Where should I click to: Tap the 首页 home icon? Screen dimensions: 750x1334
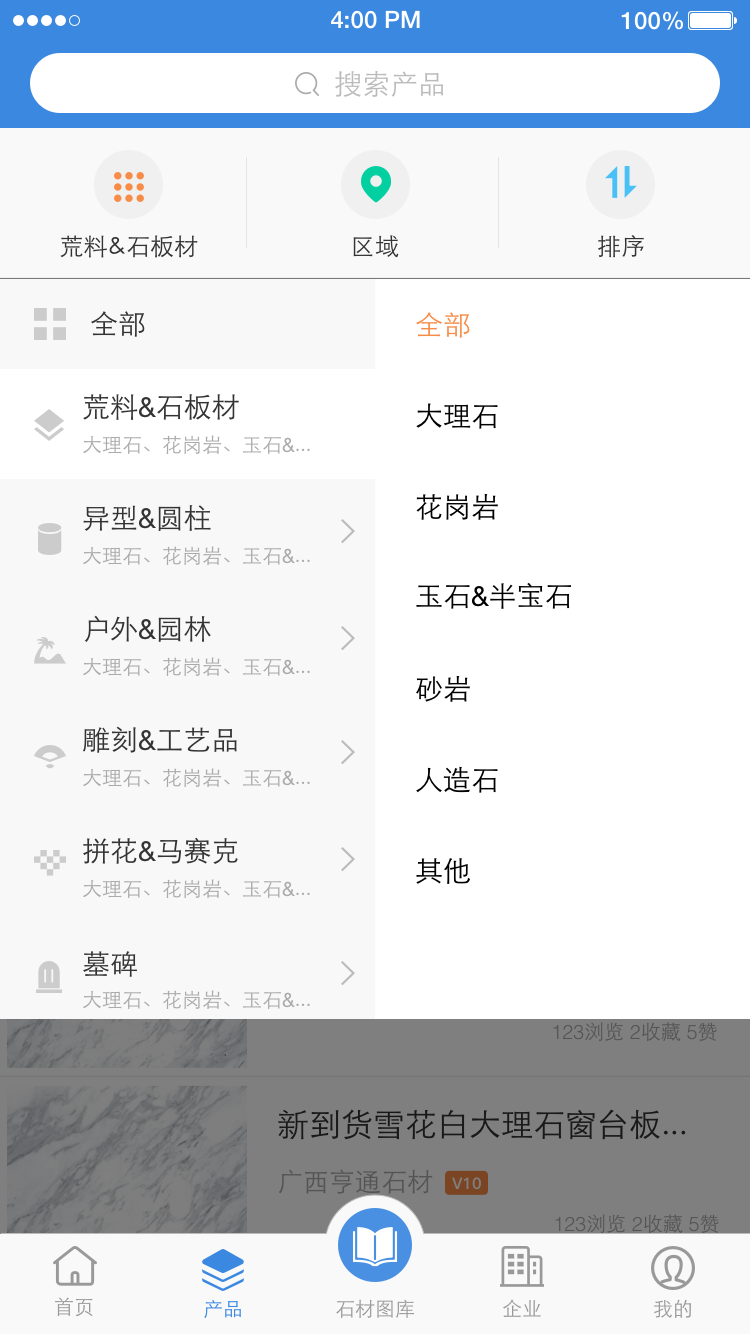click(x=75, y=1267)
